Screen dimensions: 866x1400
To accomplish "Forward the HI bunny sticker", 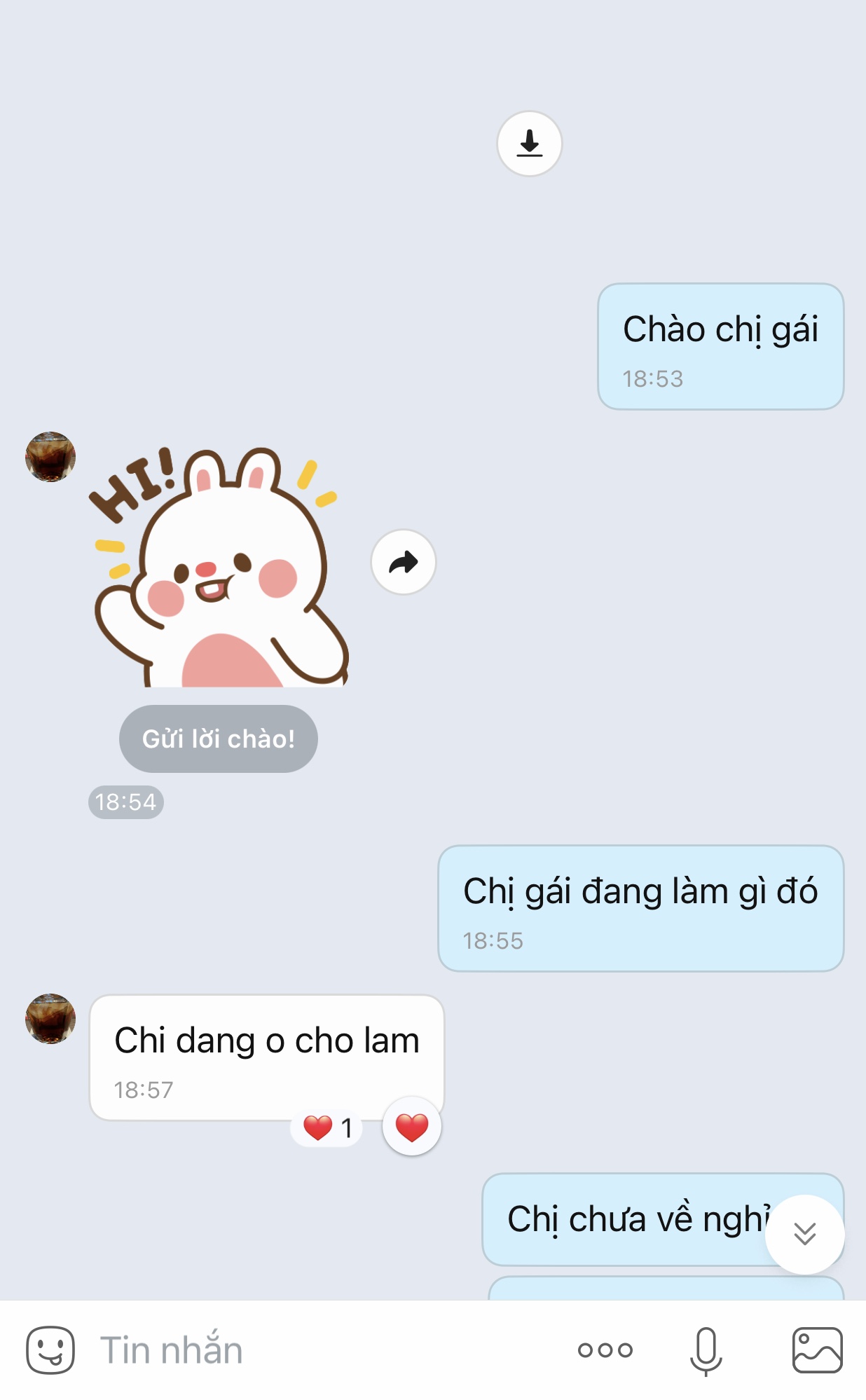I will tap(403, 562).
